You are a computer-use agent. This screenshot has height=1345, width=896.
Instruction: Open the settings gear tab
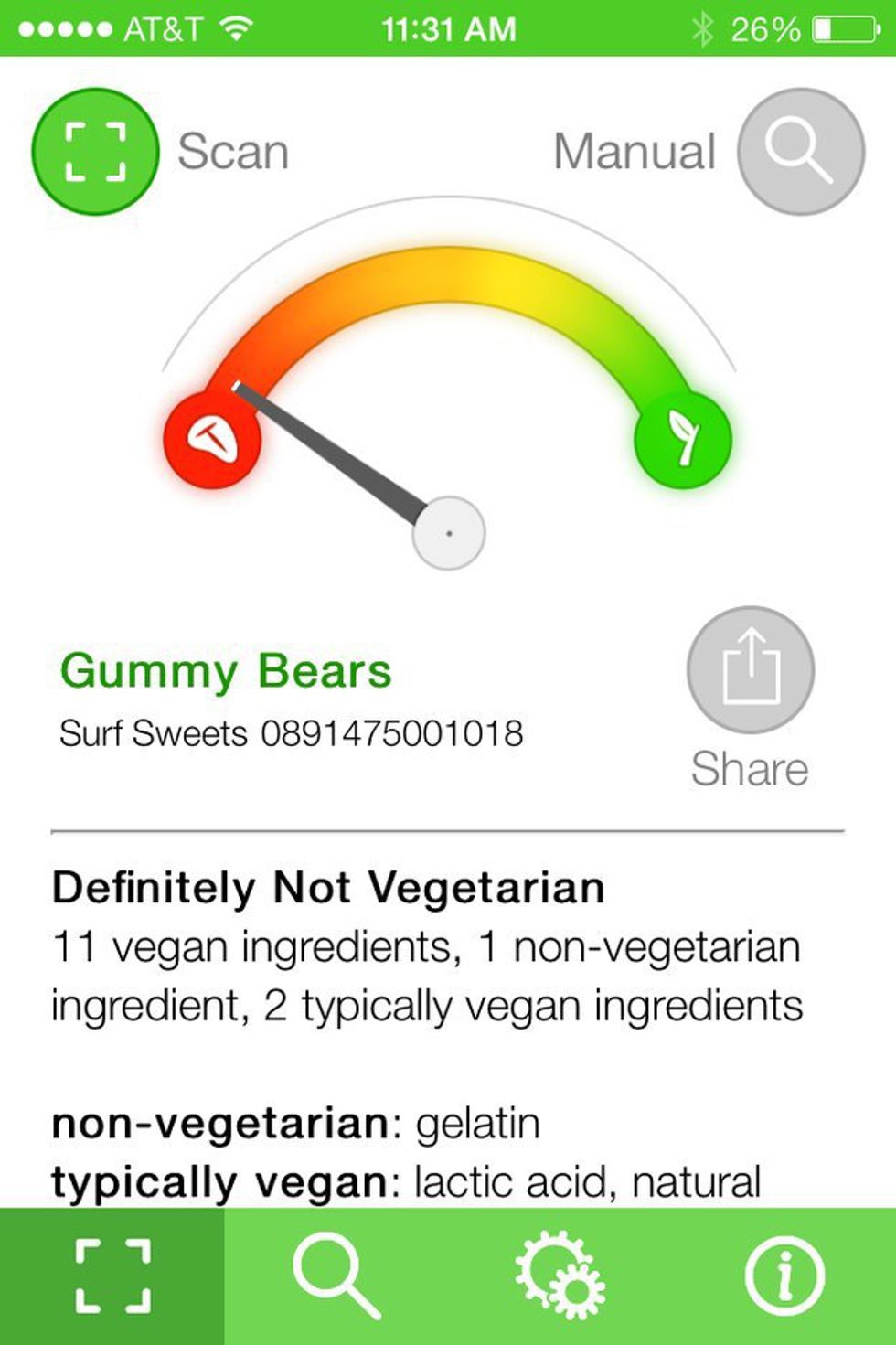pos(560,1276)
